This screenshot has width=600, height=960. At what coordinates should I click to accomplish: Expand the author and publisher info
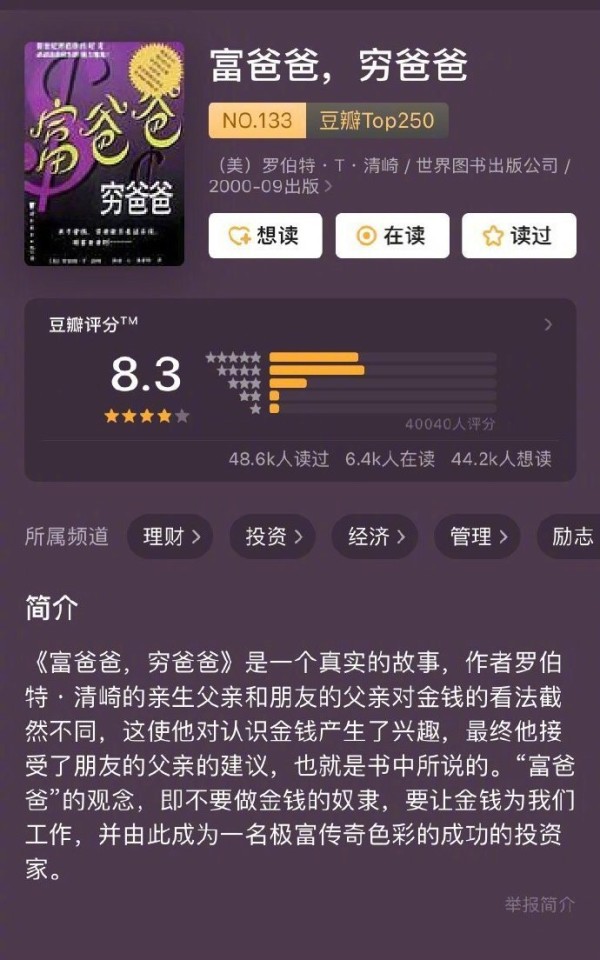click(328, 186)
